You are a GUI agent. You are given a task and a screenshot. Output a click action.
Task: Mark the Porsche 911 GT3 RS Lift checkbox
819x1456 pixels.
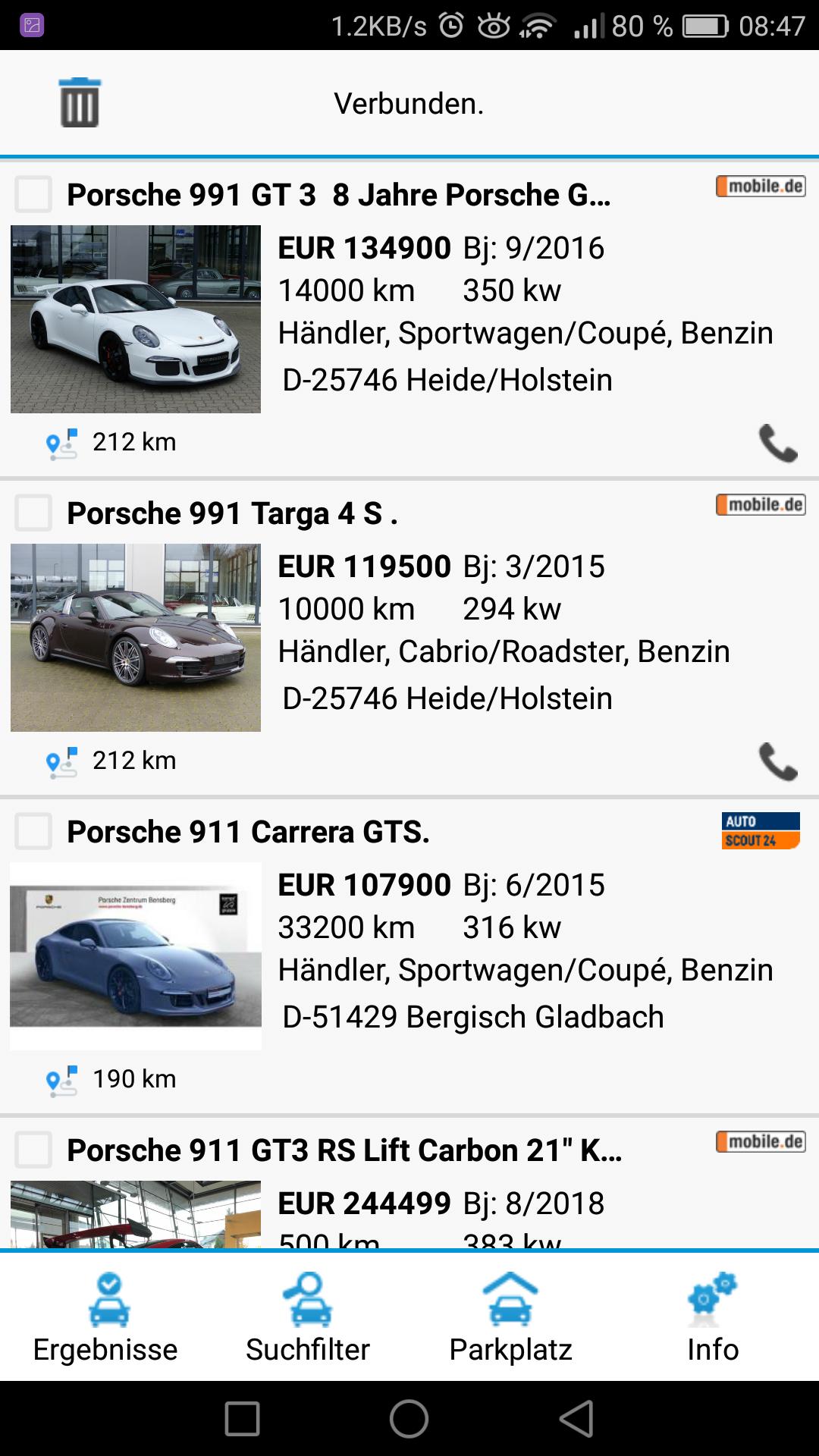tap(34, 1150)
